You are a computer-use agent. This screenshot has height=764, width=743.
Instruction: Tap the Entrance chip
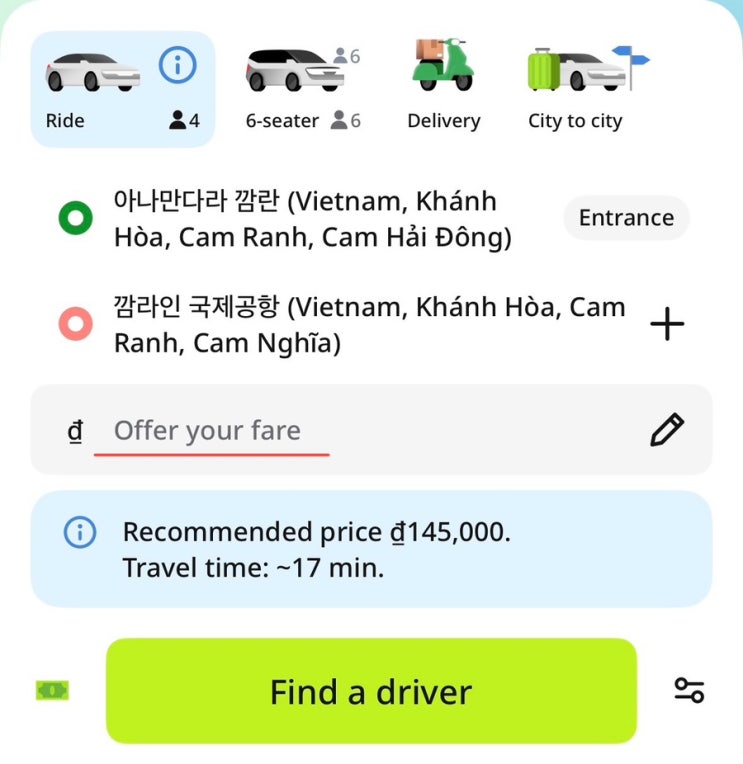point(626,218)
